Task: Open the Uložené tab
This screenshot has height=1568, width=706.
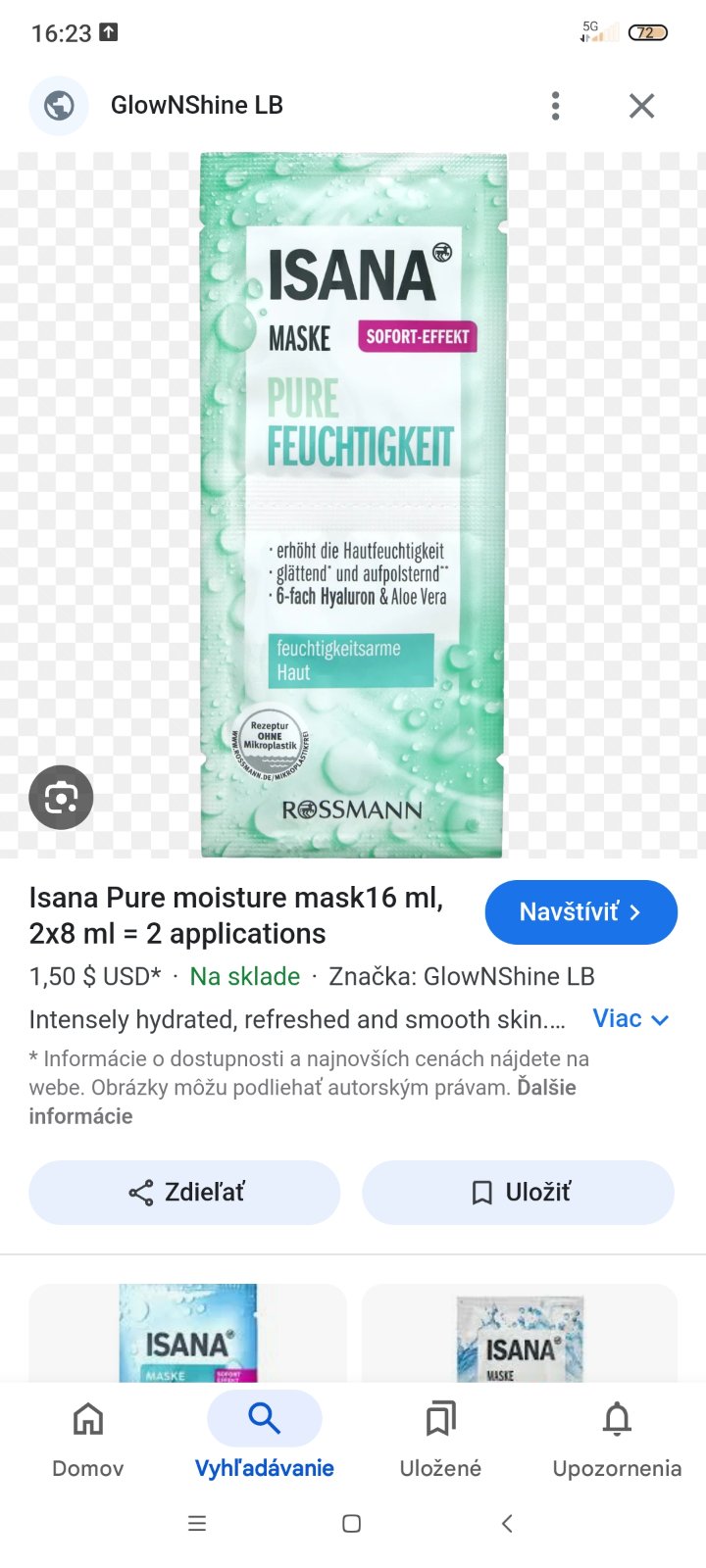Action: tap(440, 1436)
